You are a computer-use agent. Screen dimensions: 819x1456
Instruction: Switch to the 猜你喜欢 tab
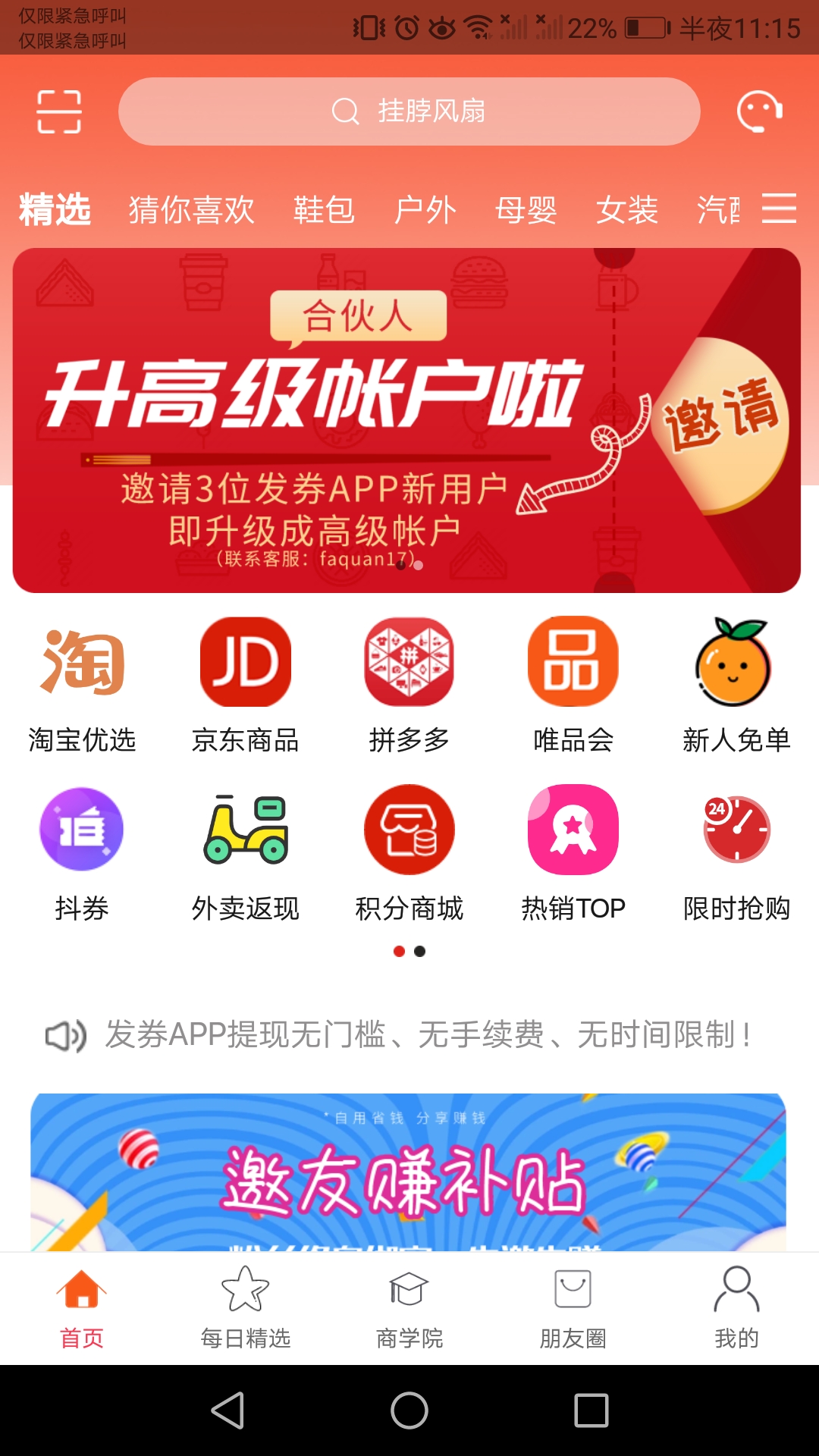(191, 209)
